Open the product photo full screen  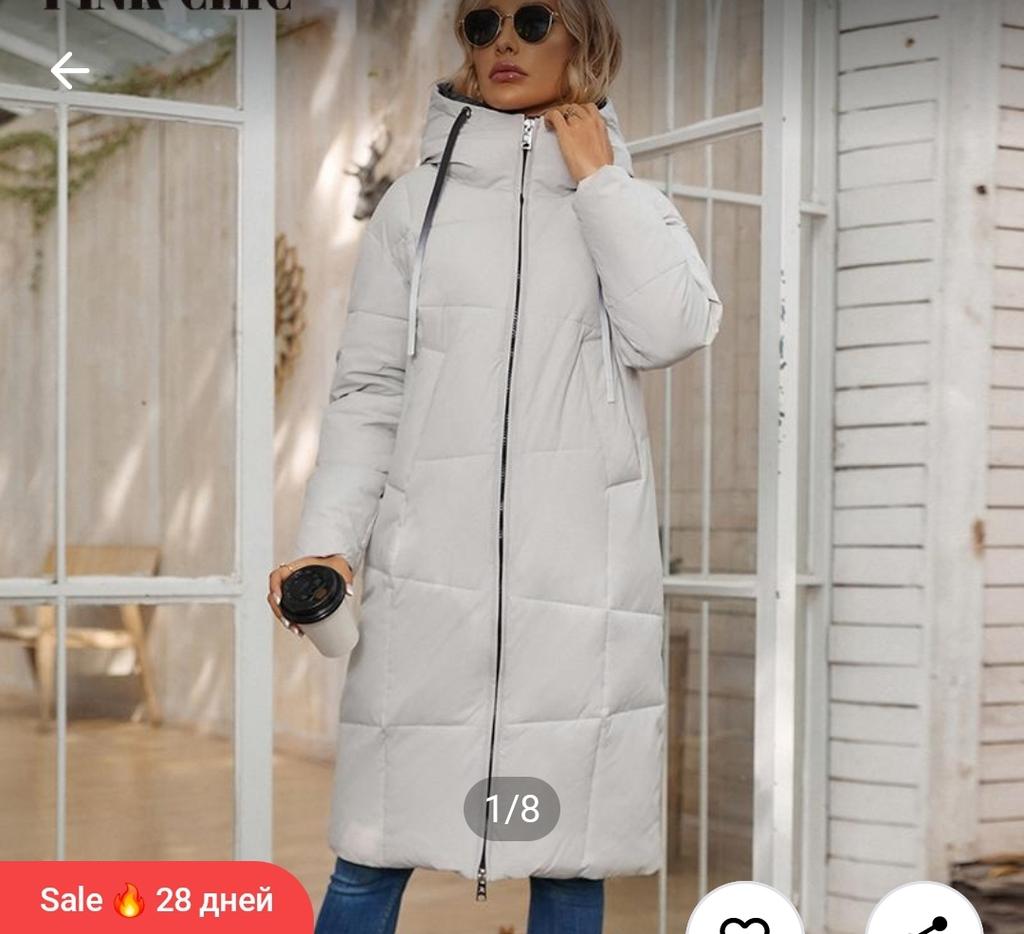[x=510, y=450]
